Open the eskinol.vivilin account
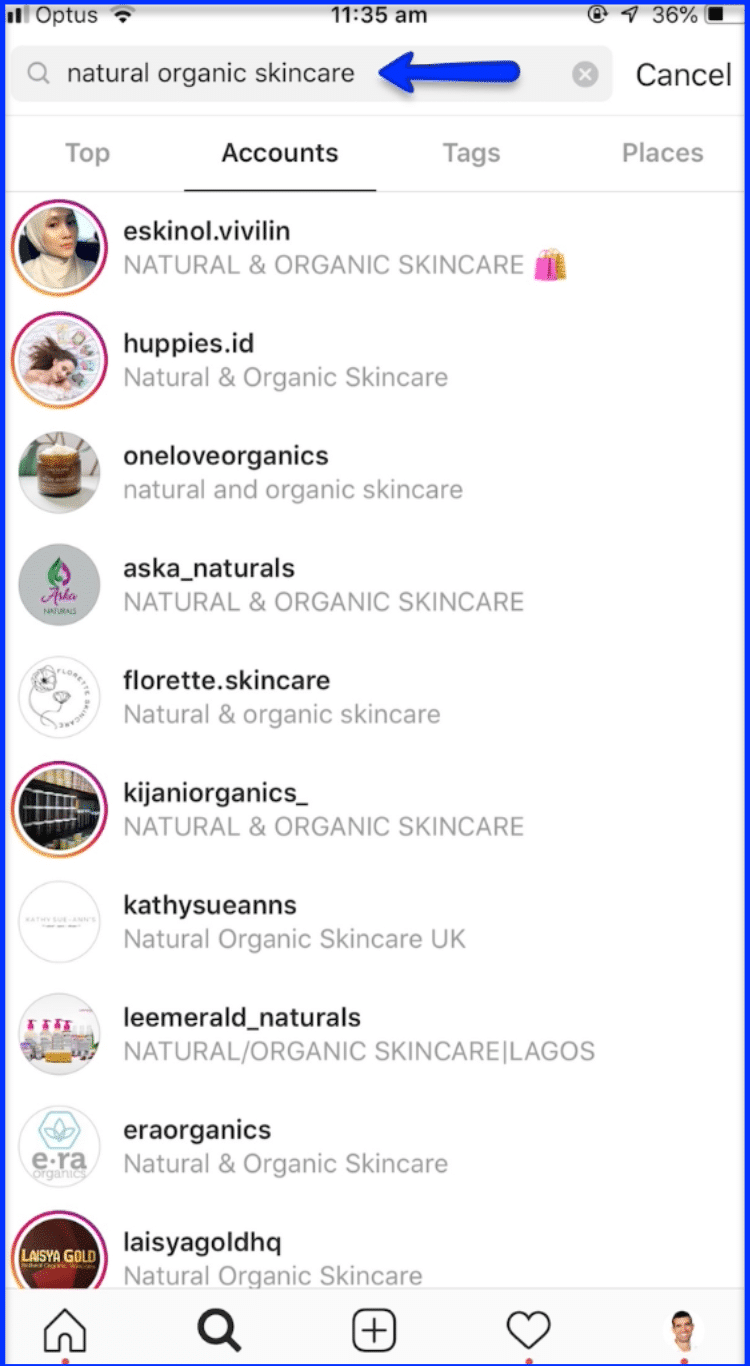This screenshot has height=1366, width=750. pos(375,248)
